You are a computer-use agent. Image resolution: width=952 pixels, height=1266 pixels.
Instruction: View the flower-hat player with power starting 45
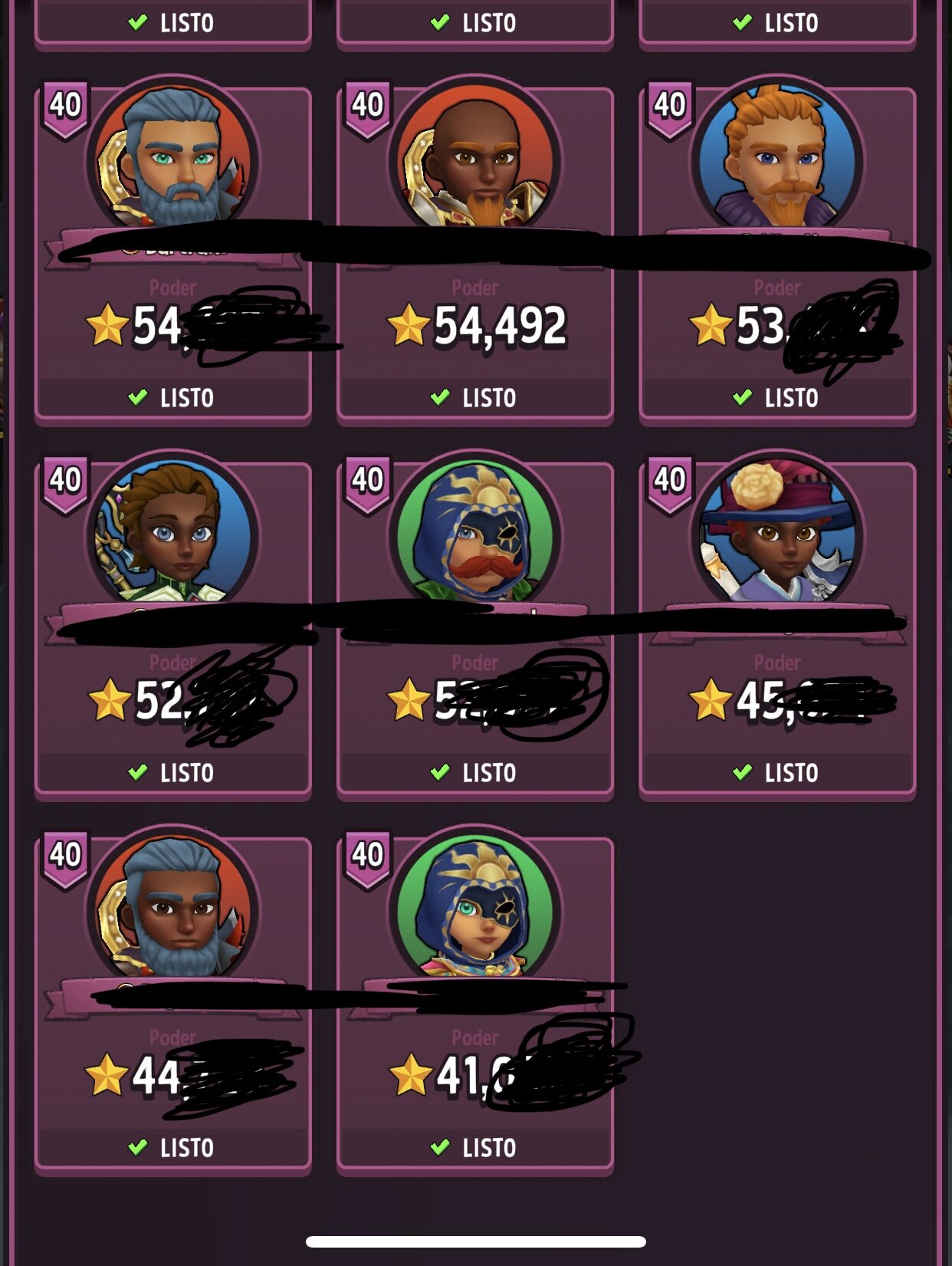pos(777,628)
